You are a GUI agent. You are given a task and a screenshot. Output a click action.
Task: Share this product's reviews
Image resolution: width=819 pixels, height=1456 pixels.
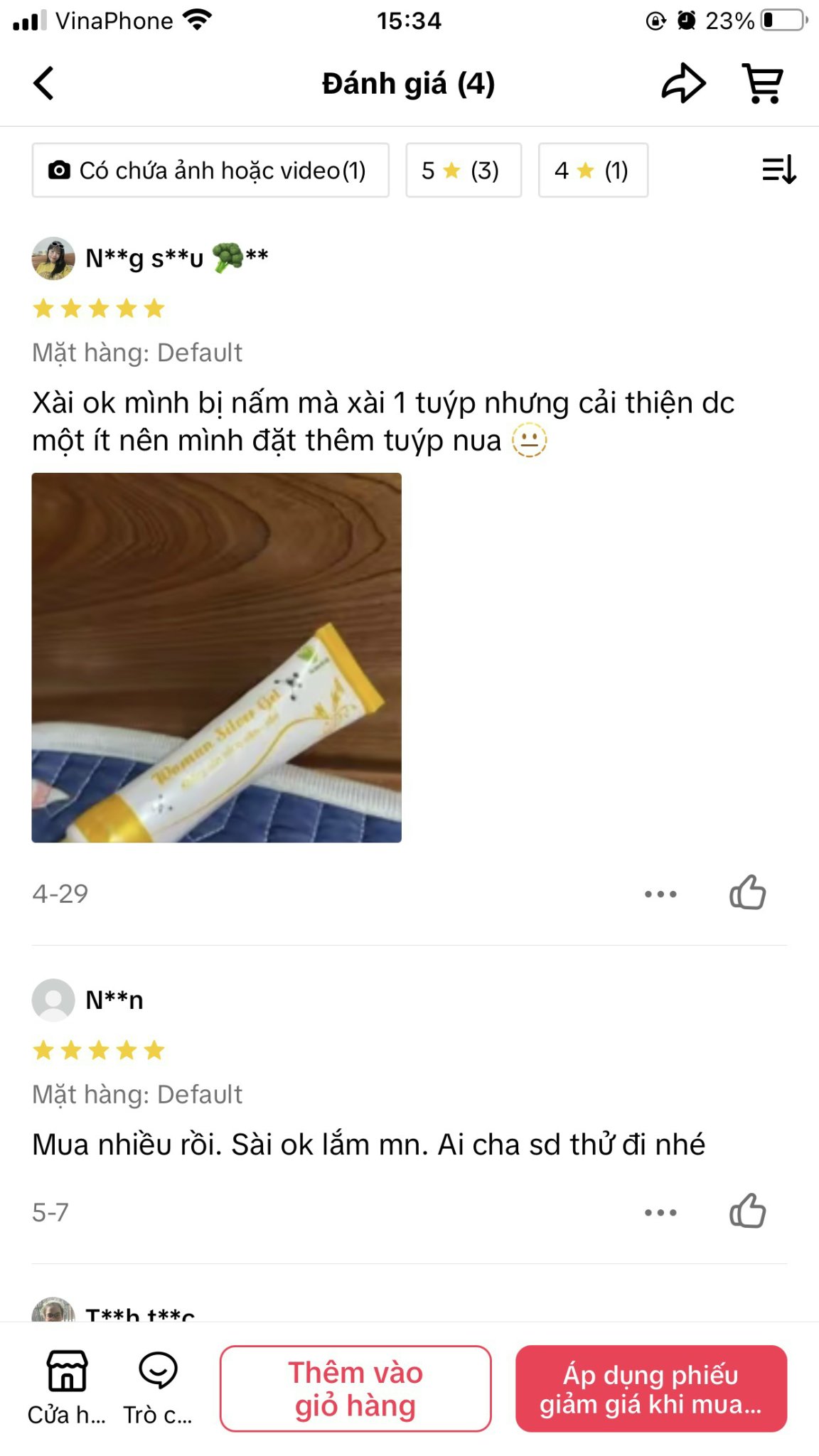point(683,83)
